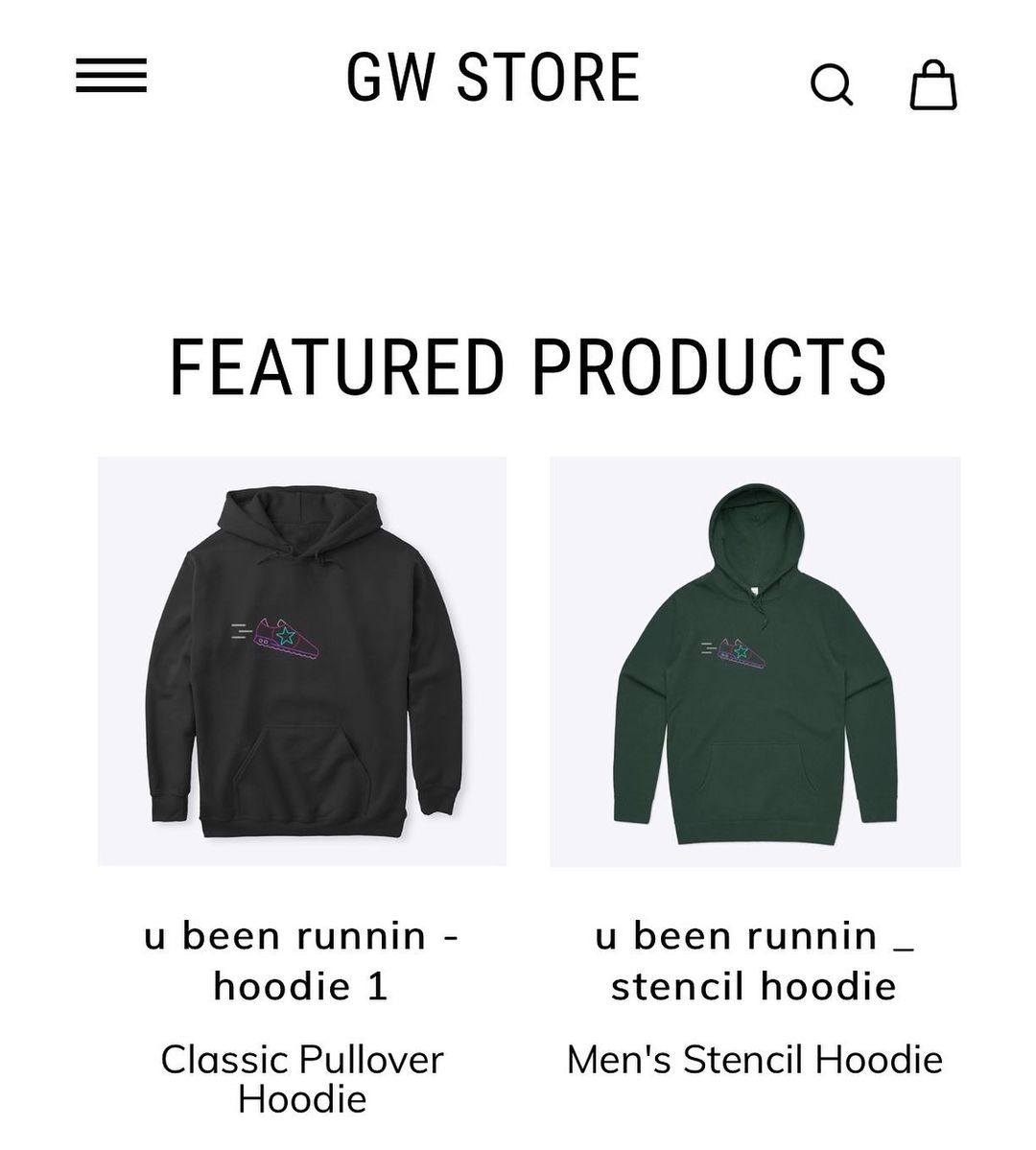Select the 'u been runnin - hoodie 1' title
1036x1150 pixels.
point(302,960)
